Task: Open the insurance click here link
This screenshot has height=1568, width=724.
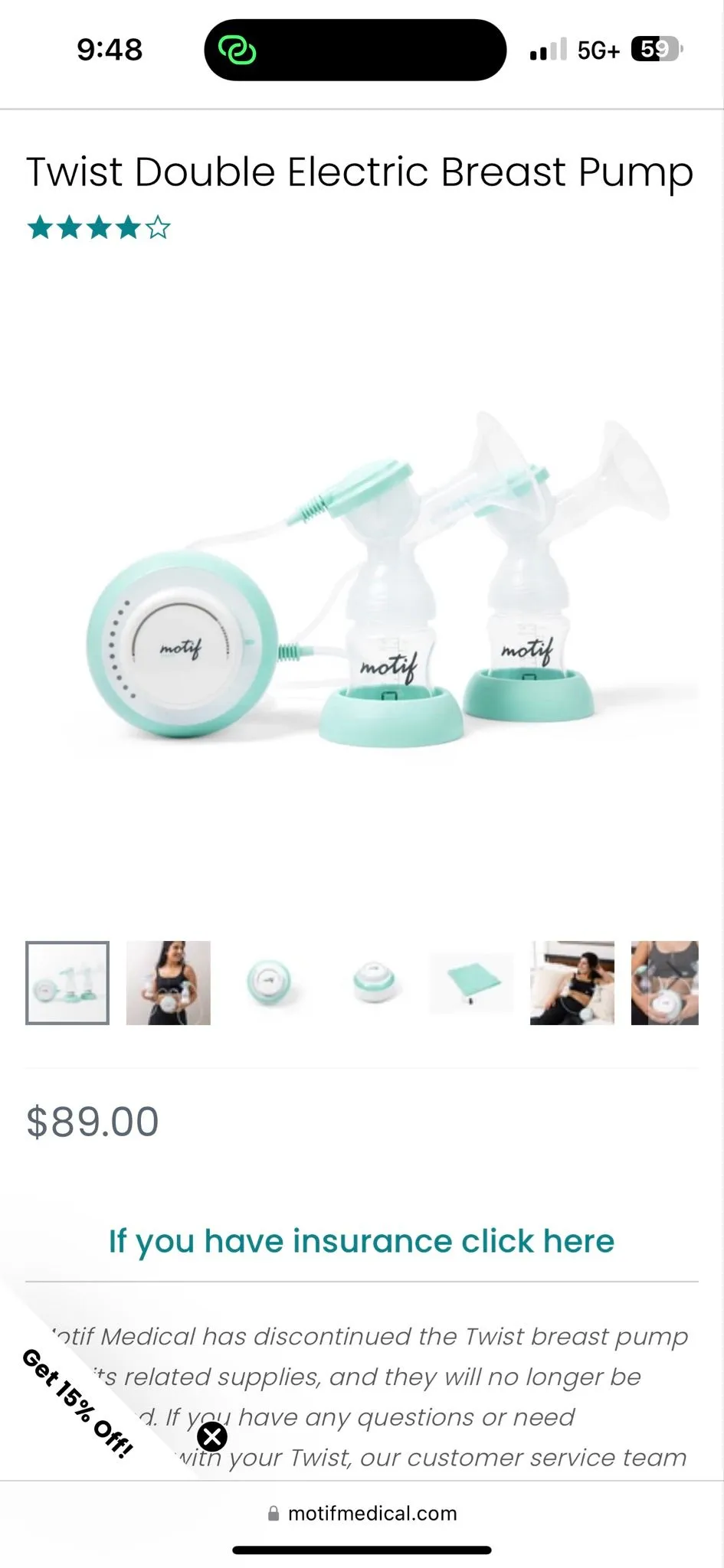Action: (362, 1241)
